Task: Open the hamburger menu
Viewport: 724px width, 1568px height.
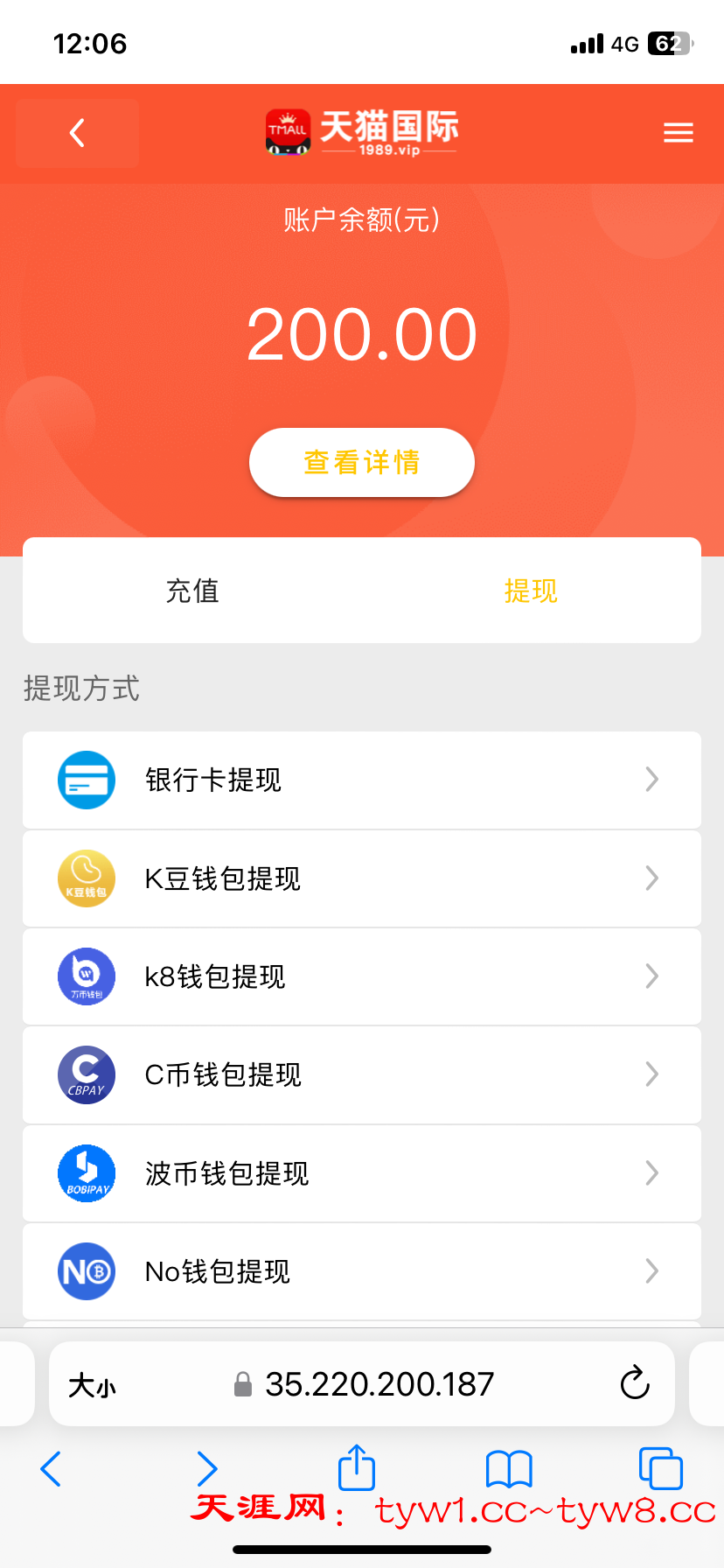Action: point(678,133)
